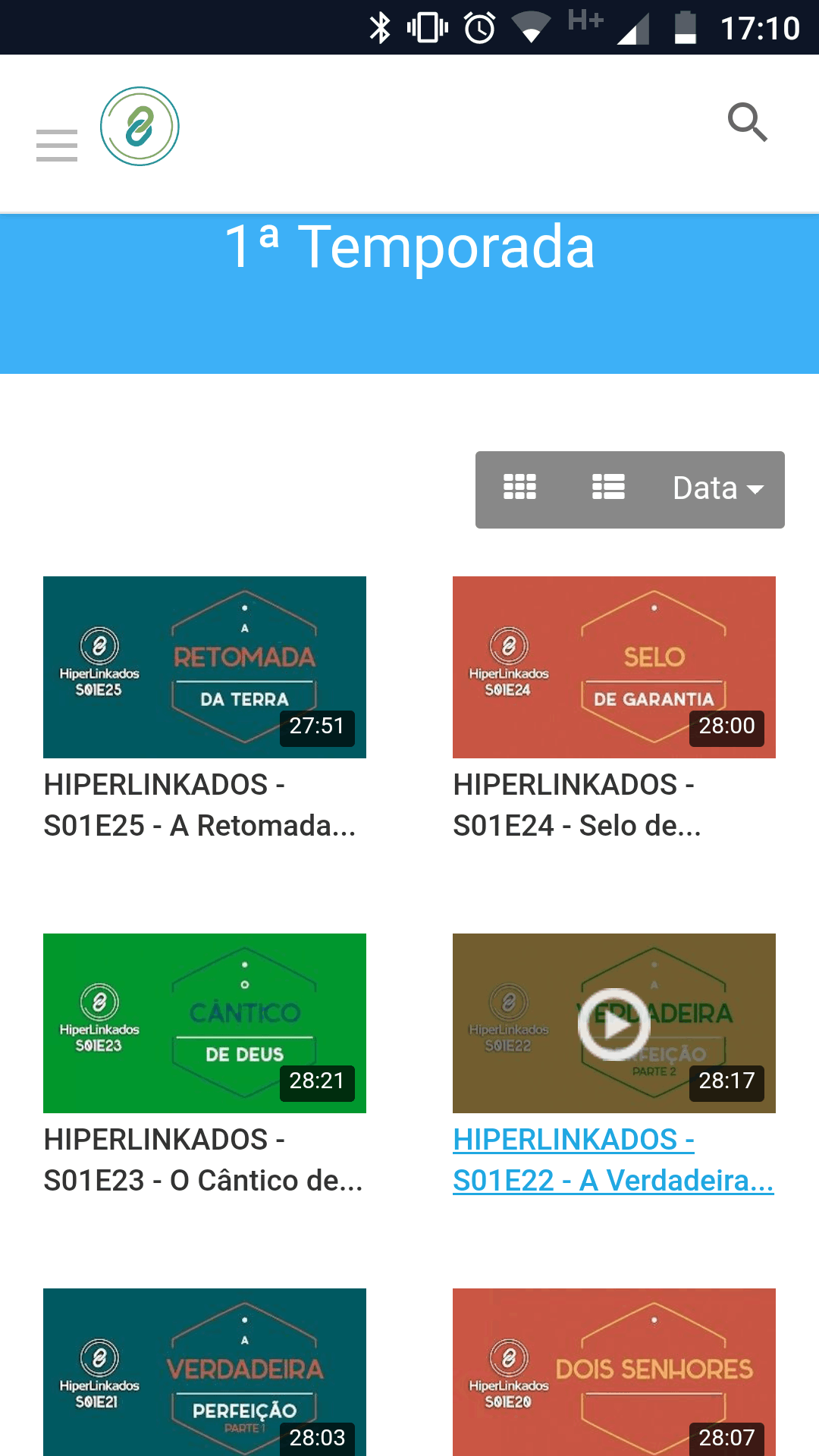Open the hamburger navigation menu
The image size is (819, 1456).
57,144
